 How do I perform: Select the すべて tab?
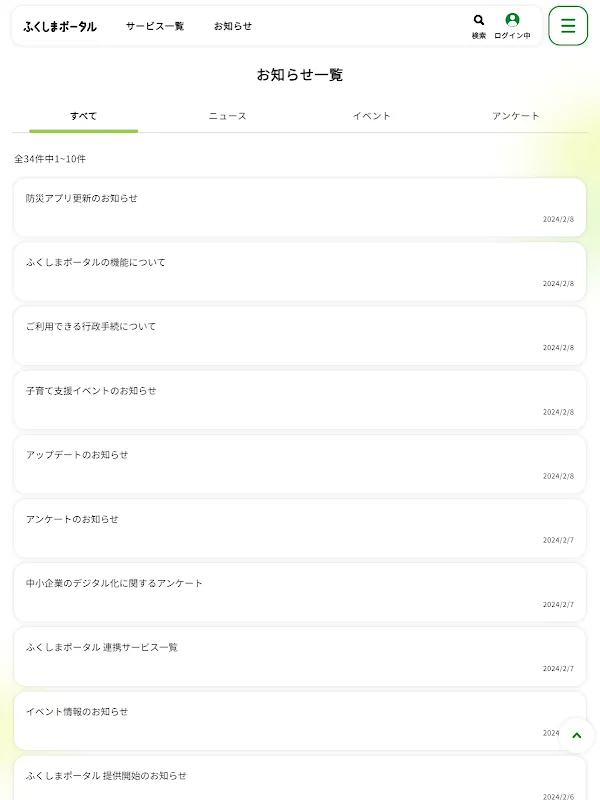(84, 116)
